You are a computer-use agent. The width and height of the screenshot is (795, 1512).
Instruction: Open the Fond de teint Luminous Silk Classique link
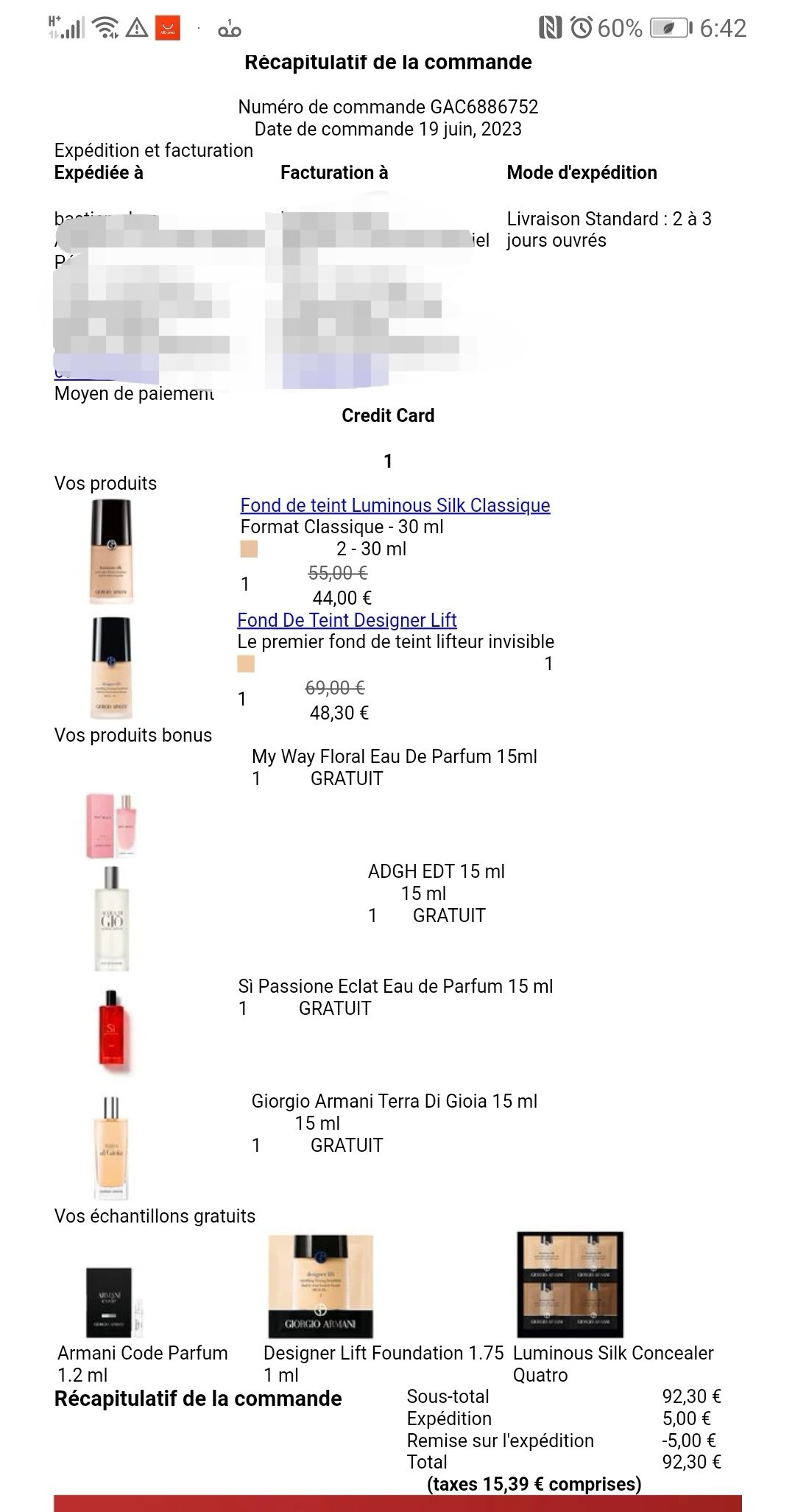pos(395,505)
